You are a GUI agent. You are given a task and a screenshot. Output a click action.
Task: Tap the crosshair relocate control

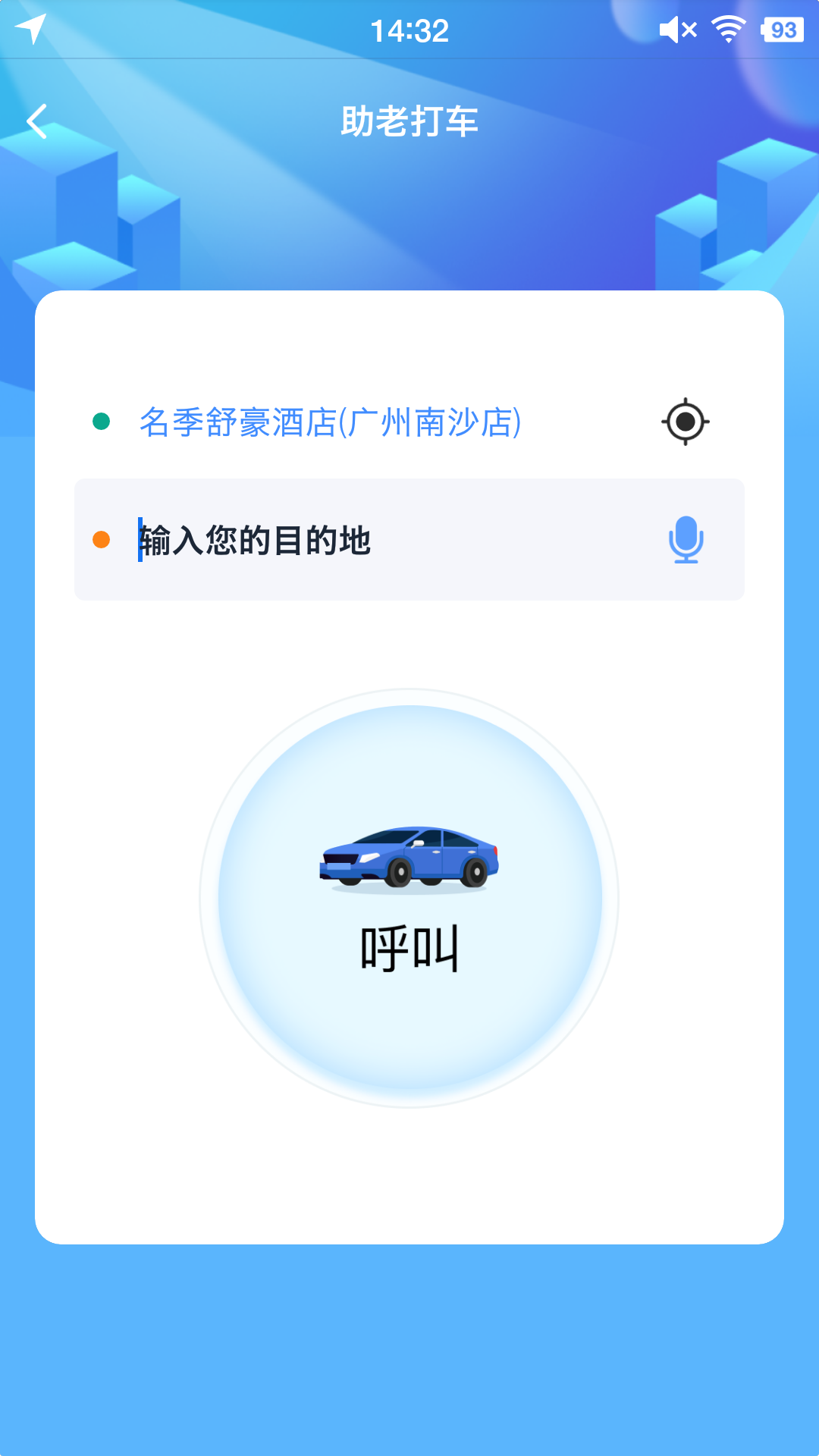(x=685, y=422)
